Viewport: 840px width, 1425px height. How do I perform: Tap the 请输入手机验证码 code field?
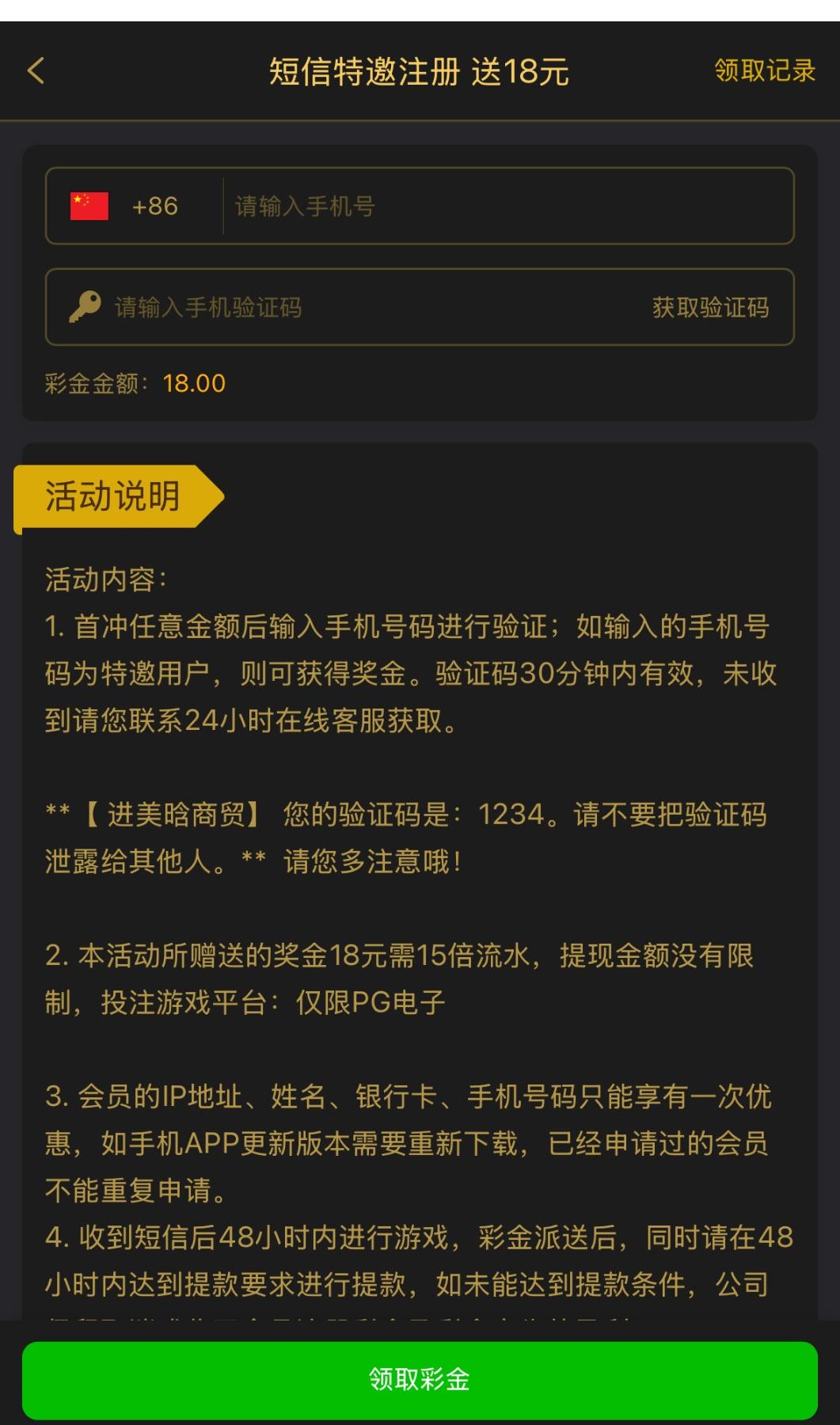pyautogui.click(x=356, y=308)
